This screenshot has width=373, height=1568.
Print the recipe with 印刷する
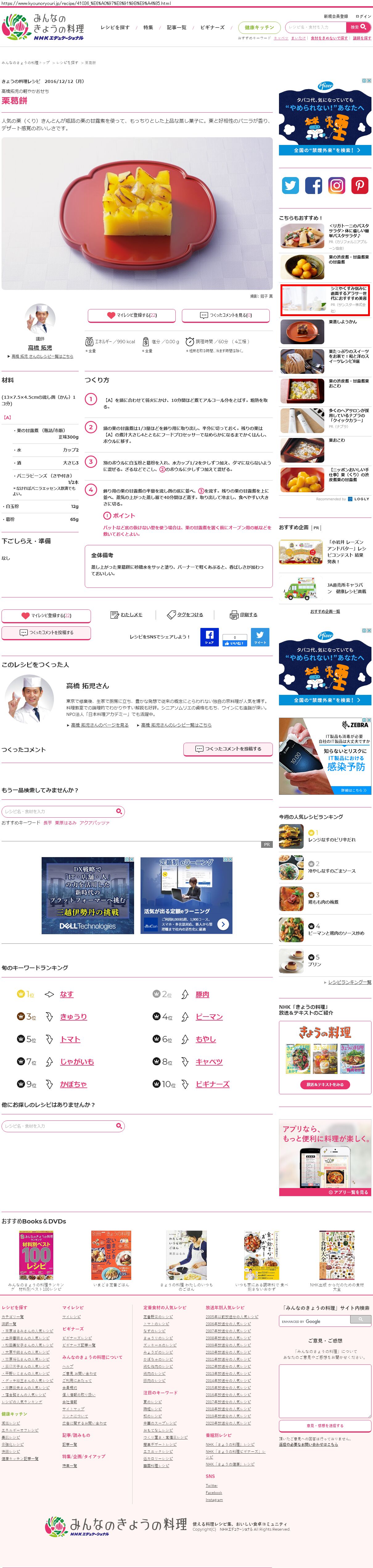pos(244,615)
